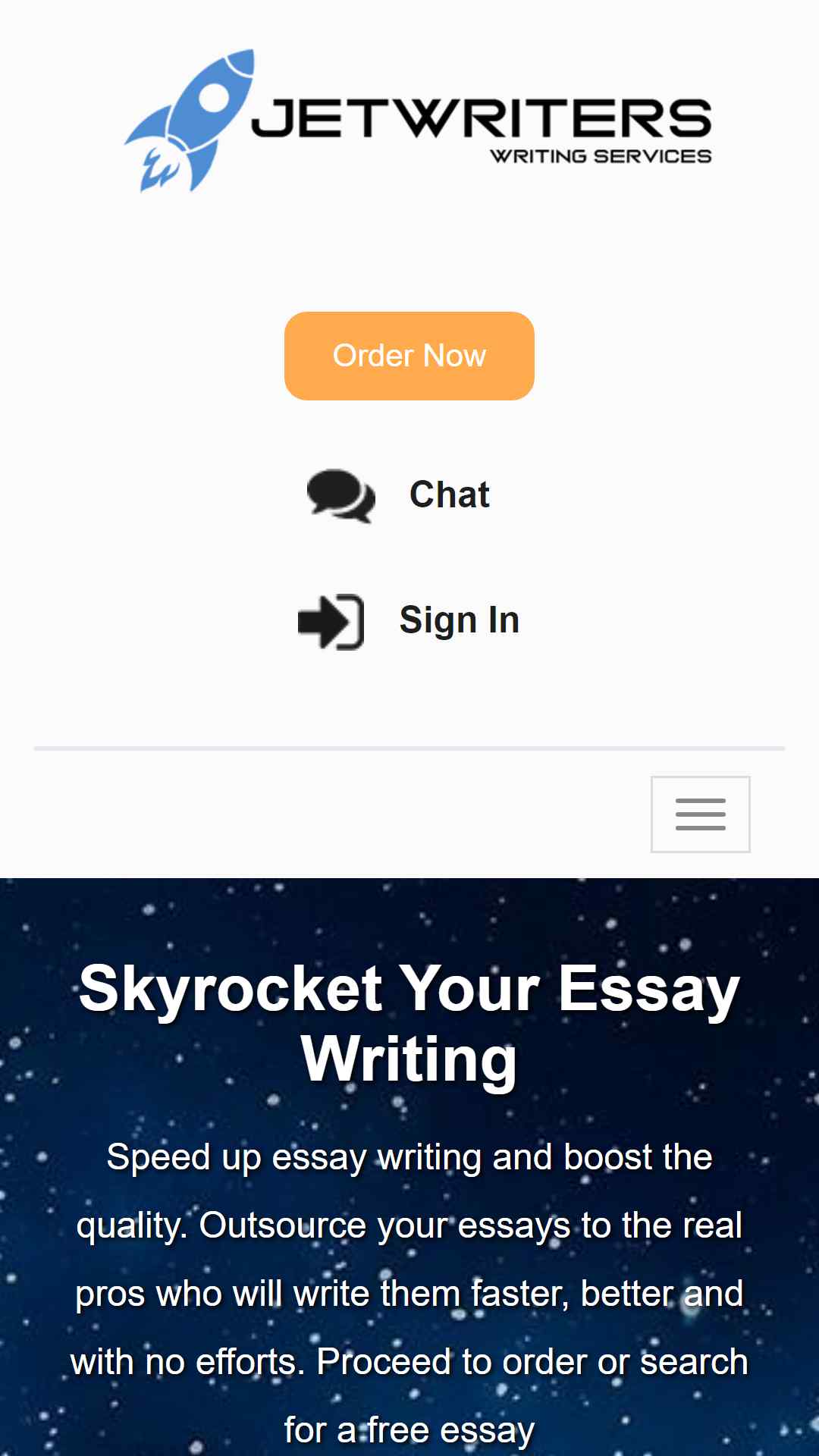Tap the JetWriters logo to go home
Screen dimensions: 819x1456
418,121
